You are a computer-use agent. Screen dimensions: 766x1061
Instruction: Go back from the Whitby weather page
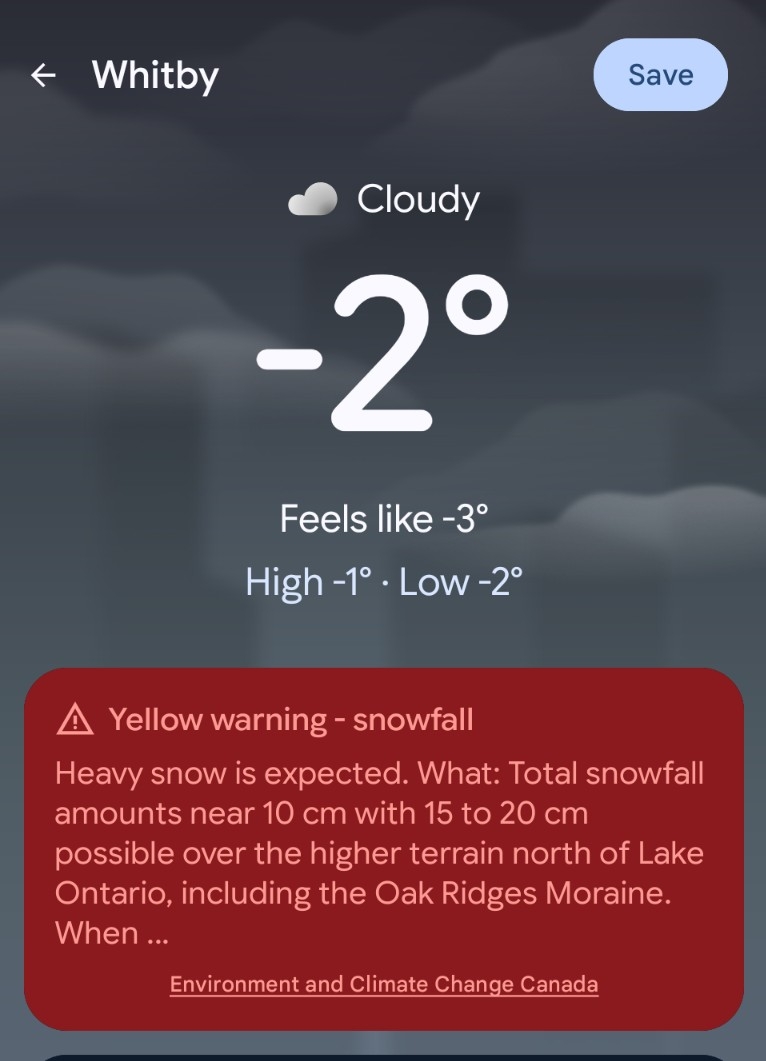pyautogui.click(x=43, y=75)
